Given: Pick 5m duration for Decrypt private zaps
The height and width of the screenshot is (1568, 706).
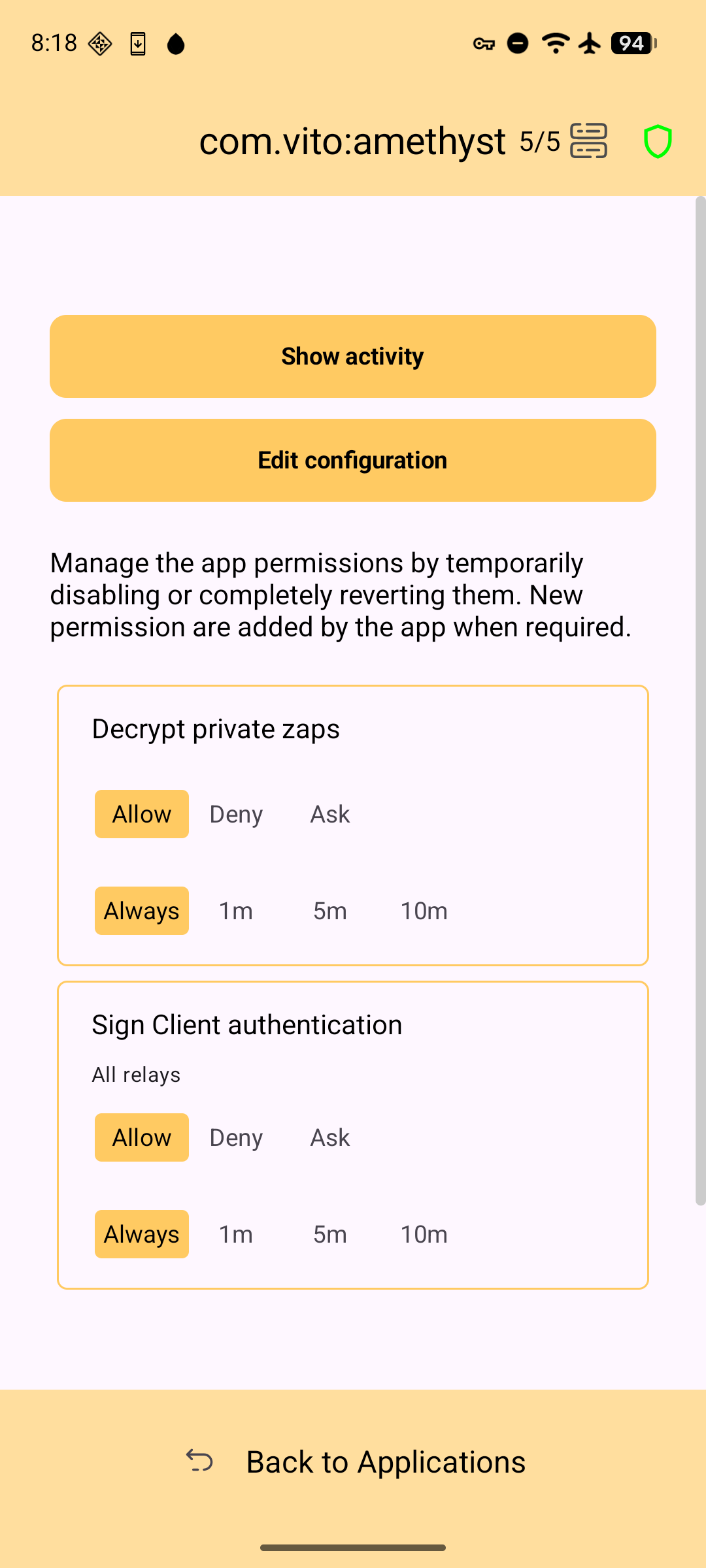Looking at the screenshot, I should coord(330,911).
